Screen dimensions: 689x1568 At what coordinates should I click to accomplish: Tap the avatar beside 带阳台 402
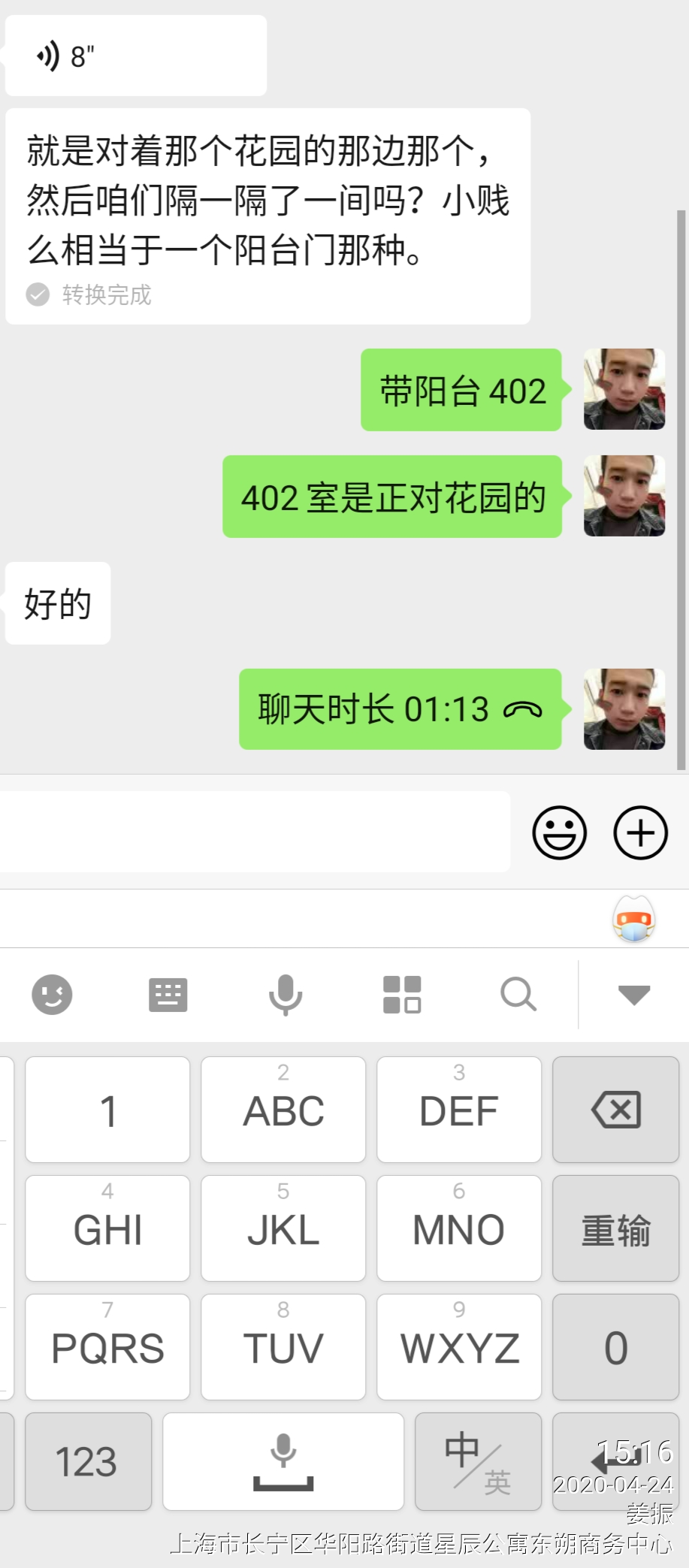pyautogui.click(x=624, y=389)
